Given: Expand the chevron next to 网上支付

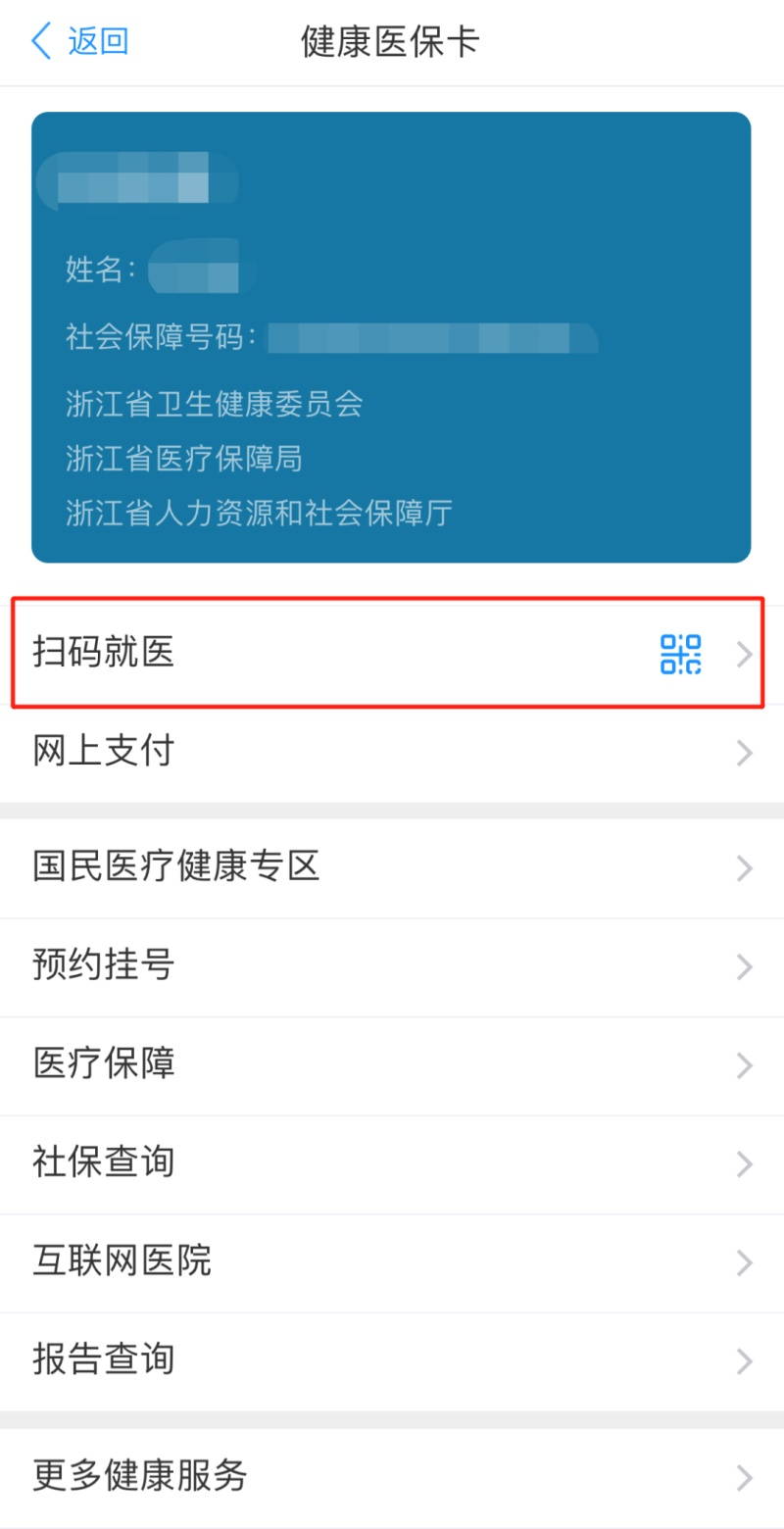Looking at the screenshot, I should pyautogui.click(x=743, y=753).
